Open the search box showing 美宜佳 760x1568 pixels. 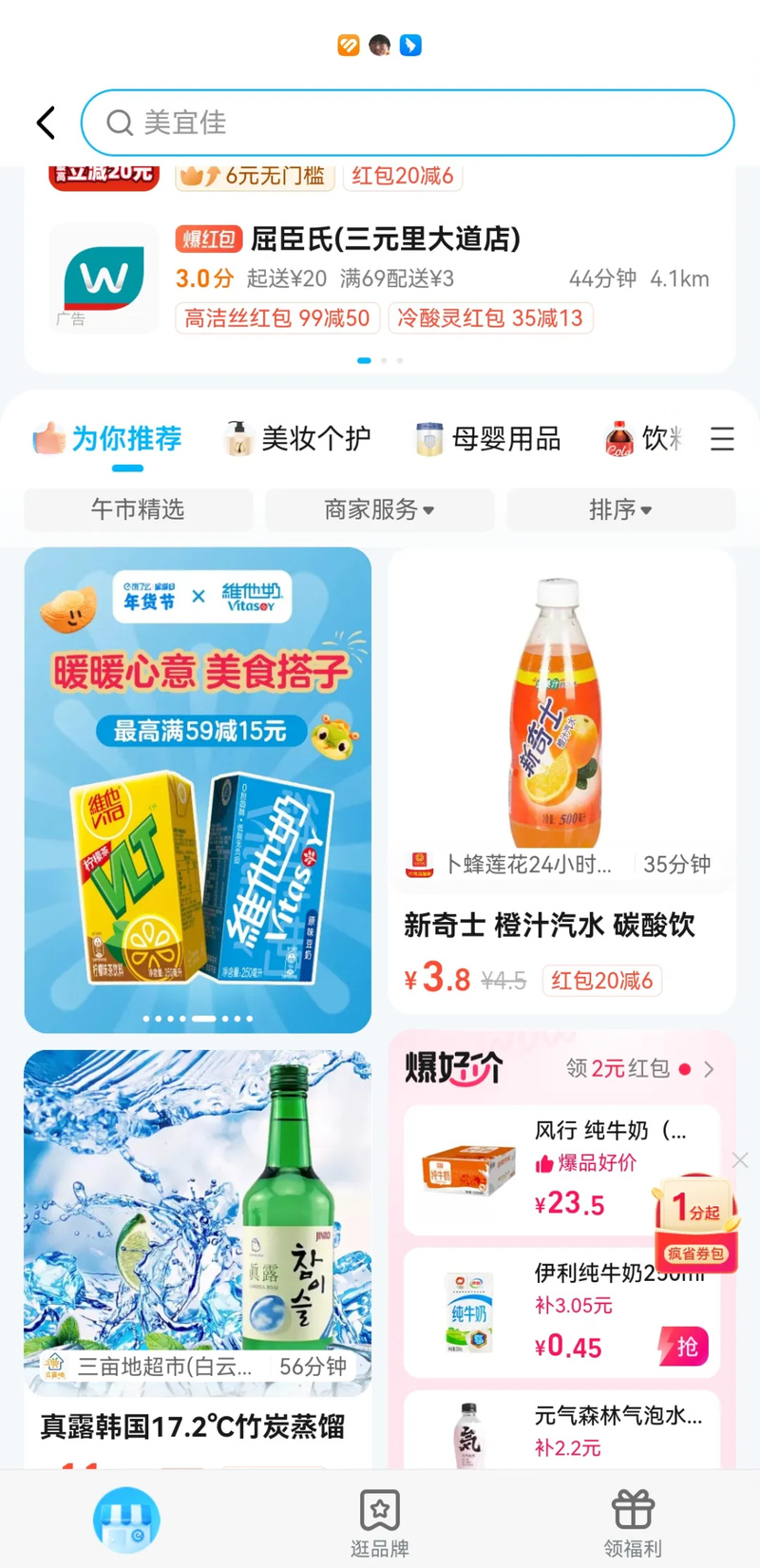click(407, 123)
